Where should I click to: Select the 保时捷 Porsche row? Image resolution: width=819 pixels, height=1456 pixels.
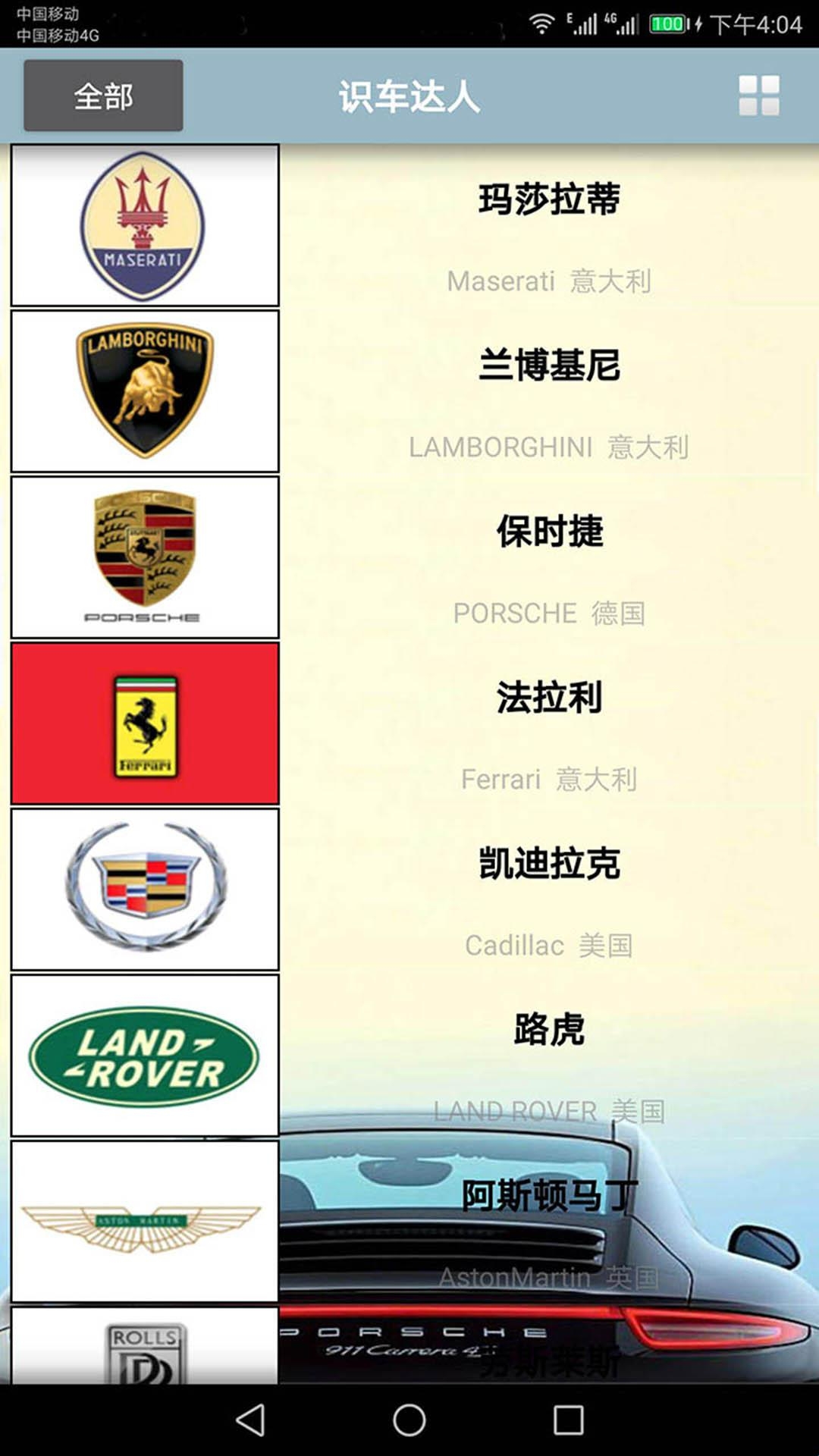(x=548, y=559)
